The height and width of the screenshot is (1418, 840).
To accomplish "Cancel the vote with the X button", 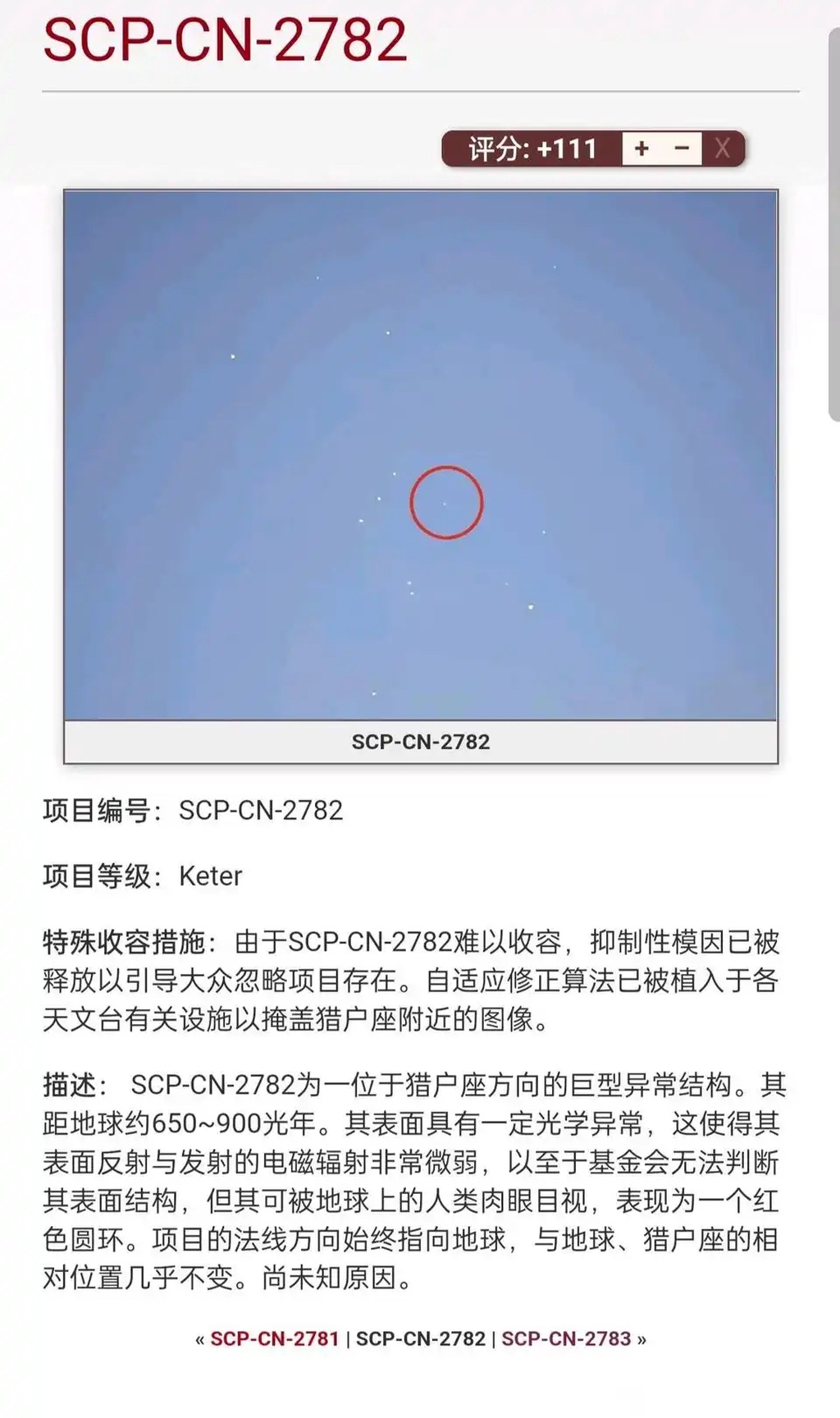I will click(x=723, y=149).
